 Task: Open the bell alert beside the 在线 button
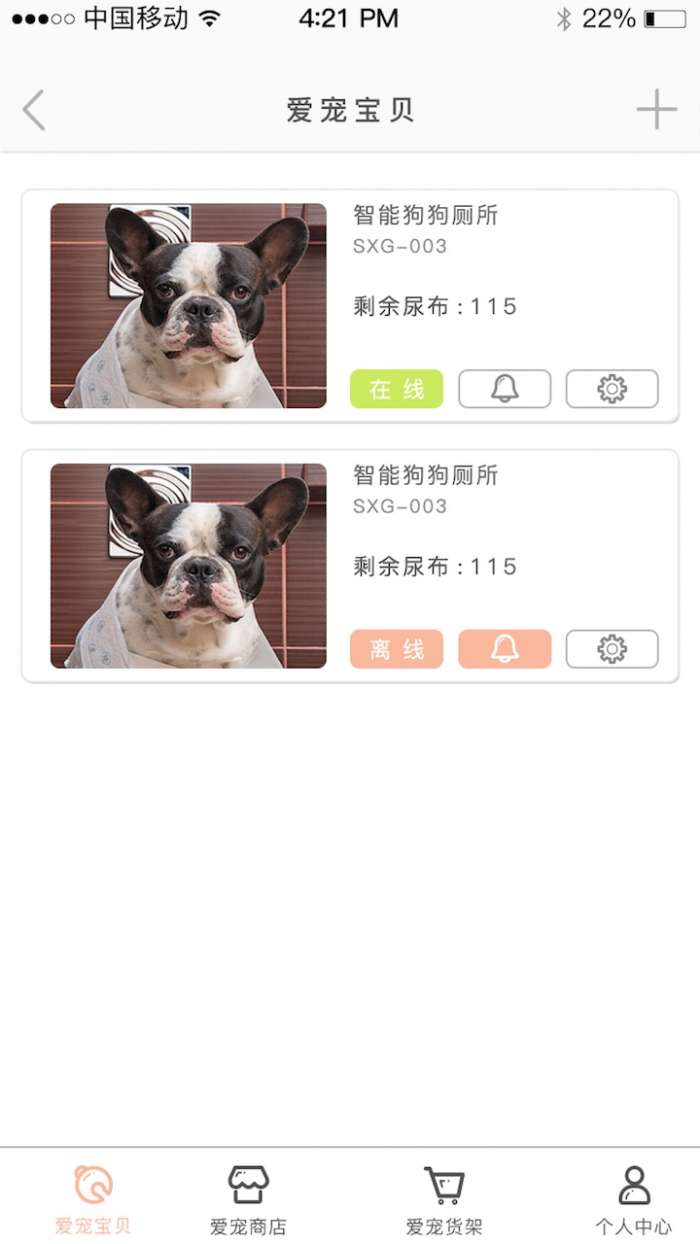(x=505, y=389)
